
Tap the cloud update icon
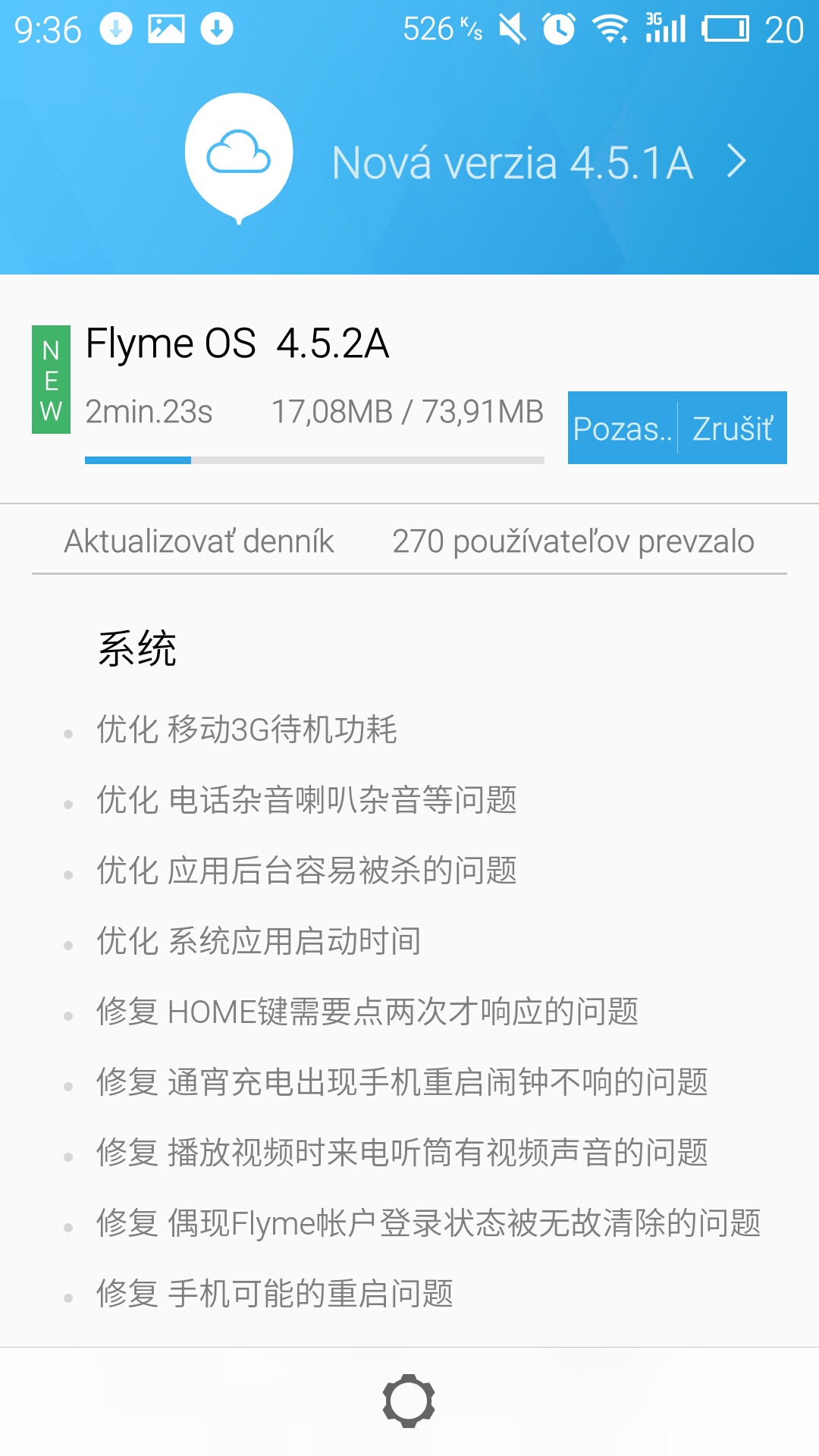tap(239, 155)
